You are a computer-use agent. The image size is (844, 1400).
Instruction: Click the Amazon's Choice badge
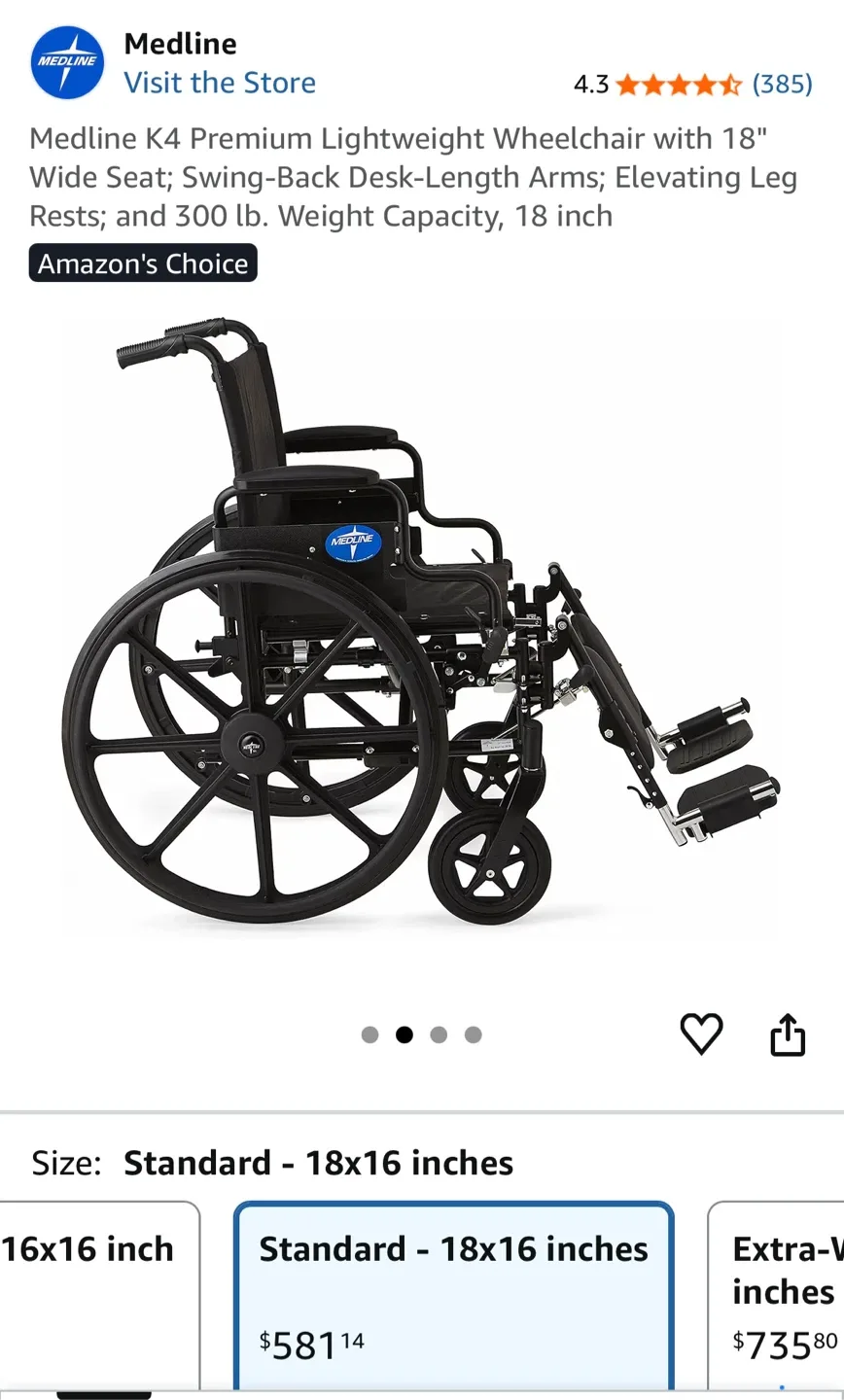142,262
